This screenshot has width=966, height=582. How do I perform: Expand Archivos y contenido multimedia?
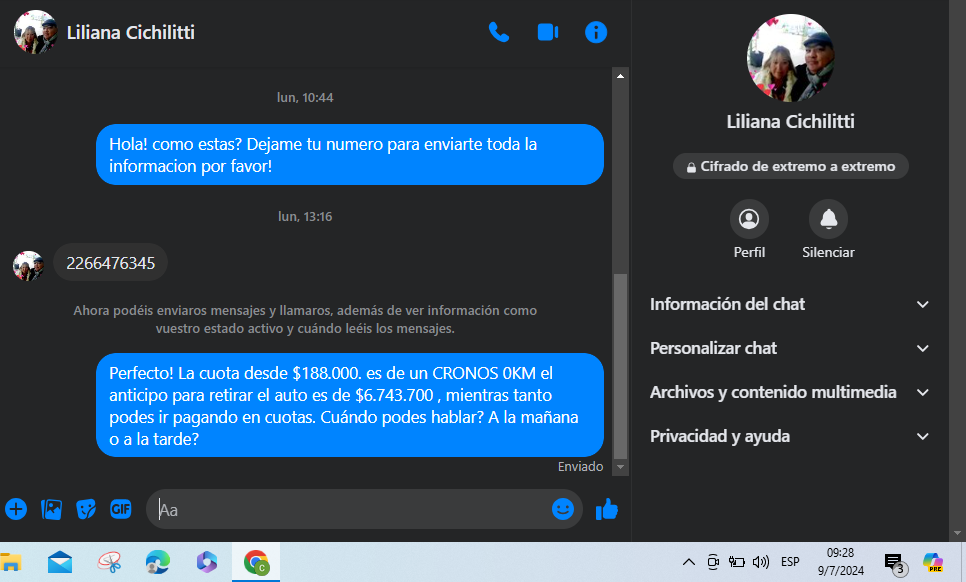click(790, 392)
